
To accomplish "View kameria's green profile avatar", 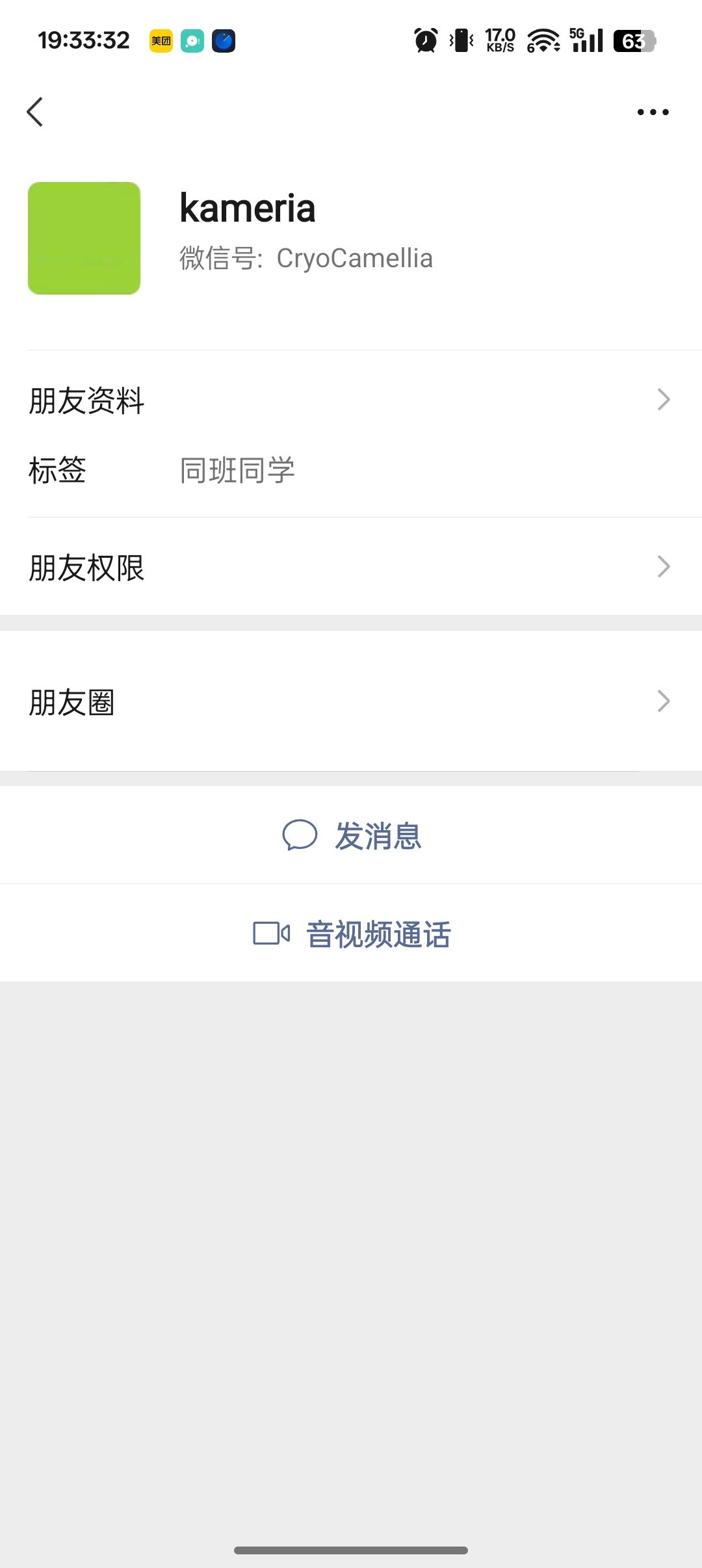I will pos(84,238).
